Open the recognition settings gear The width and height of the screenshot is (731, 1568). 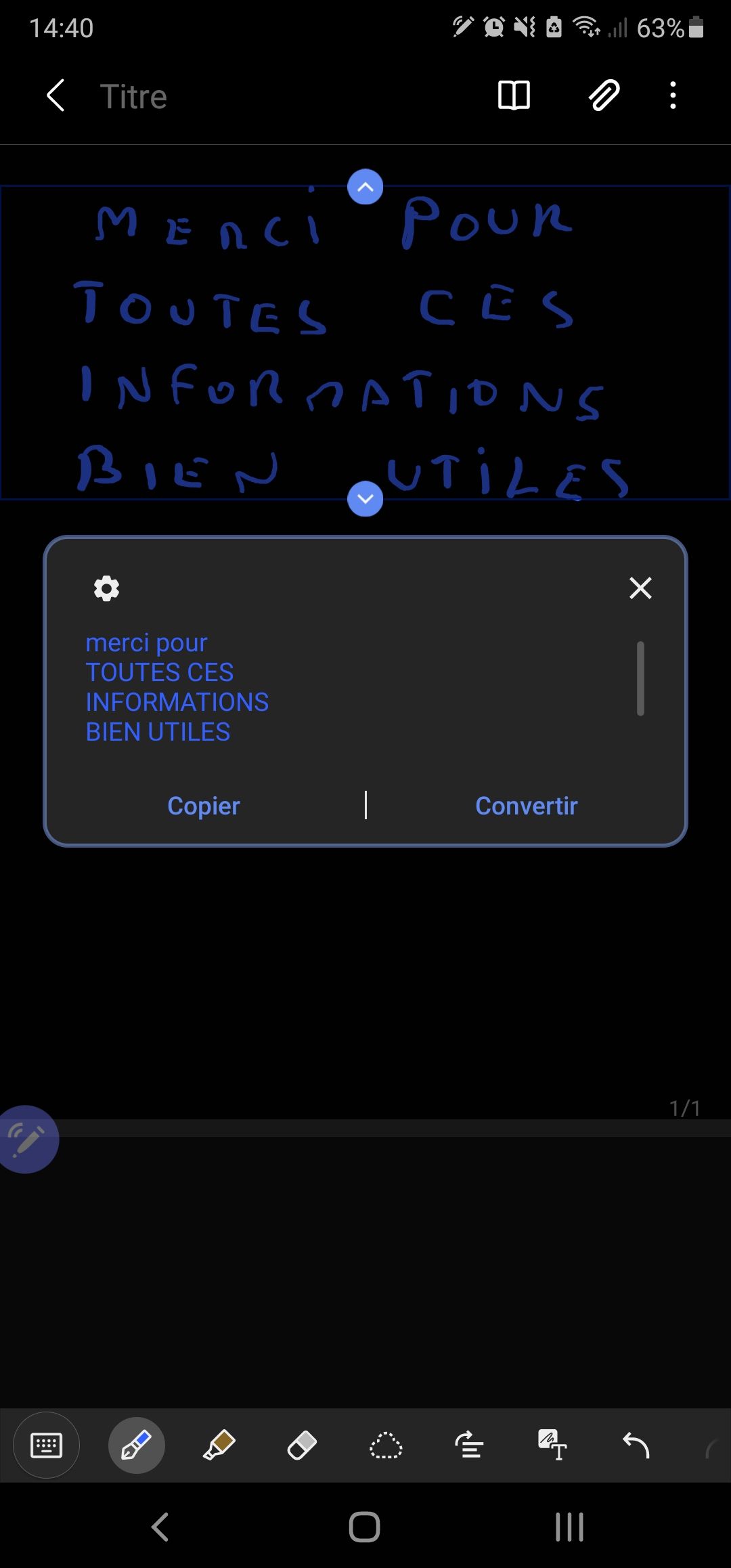tap(106, 588)
